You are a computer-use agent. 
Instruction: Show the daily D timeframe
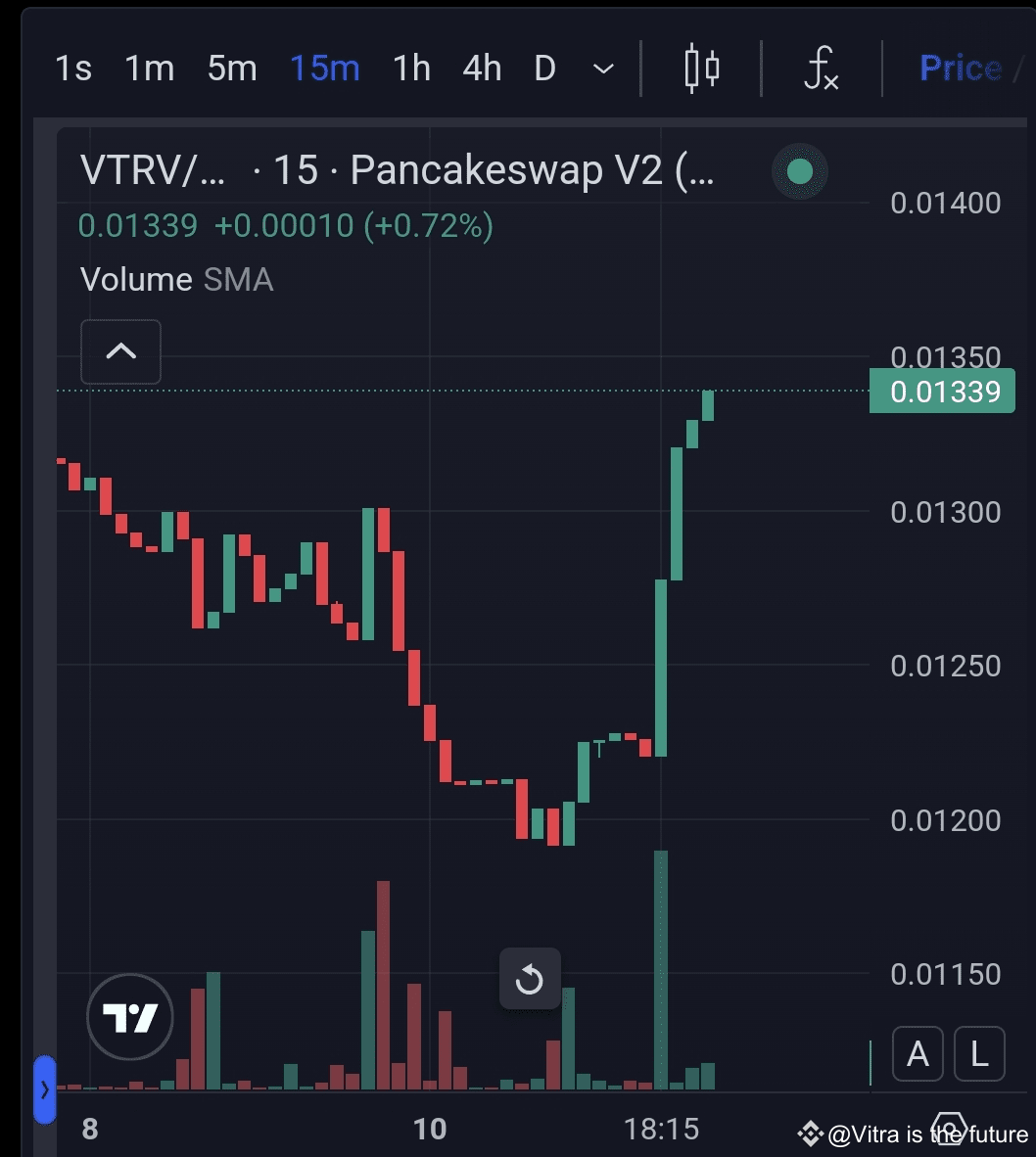(x=544, y=69)
